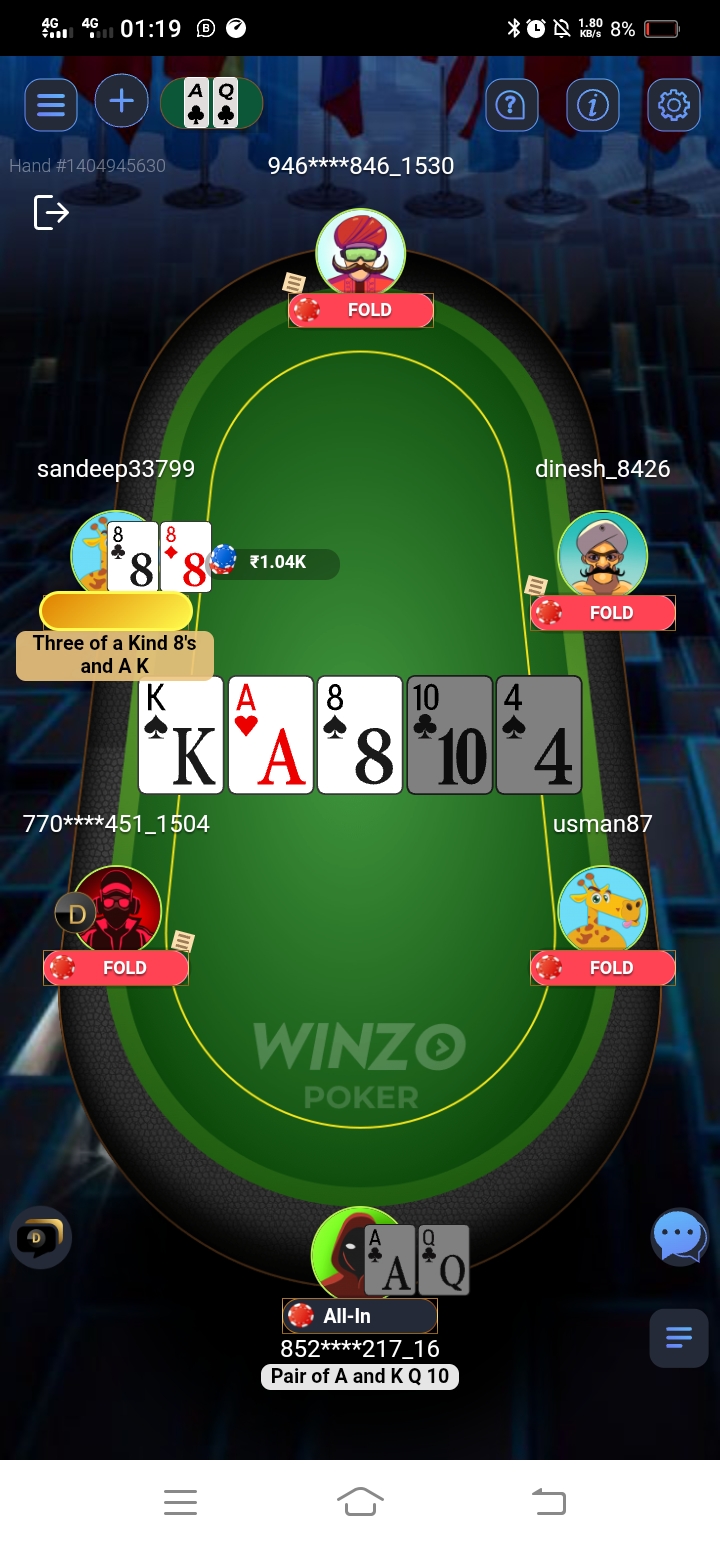
Task: View usman87's giraffe avatar
Action: 602,910
